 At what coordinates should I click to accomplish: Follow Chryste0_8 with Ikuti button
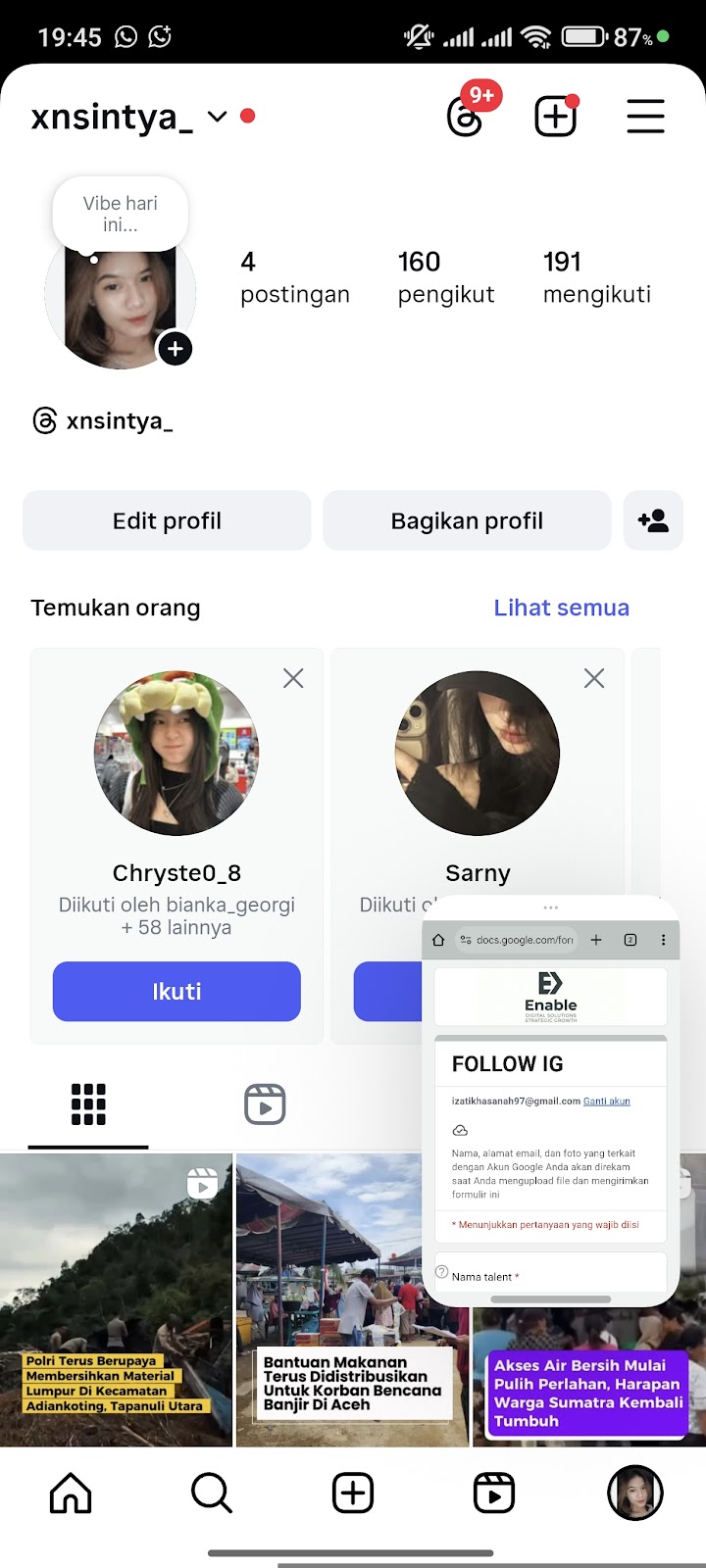coord(176,992)
